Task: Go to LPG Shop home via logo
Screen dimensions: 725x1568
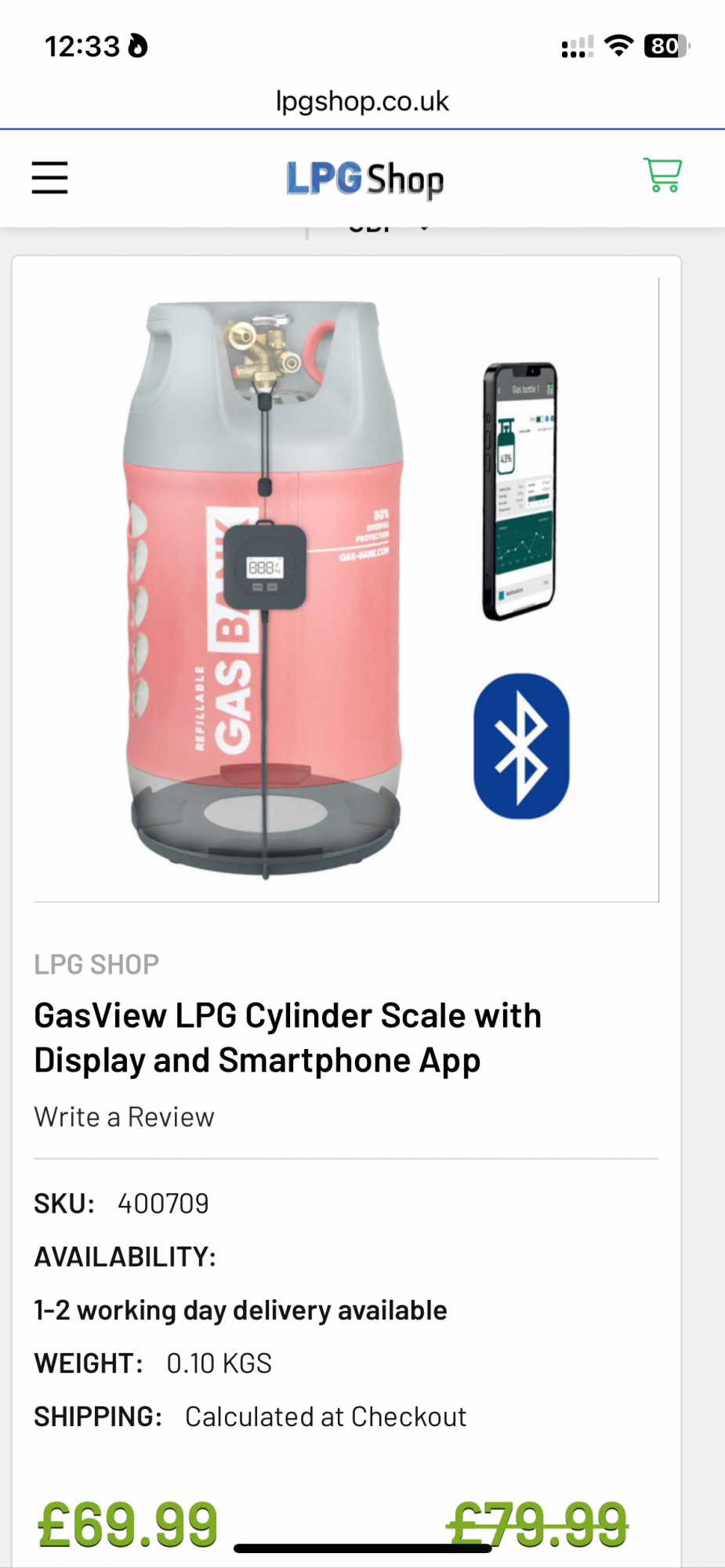Action: pyautogui.click(x=364, y=180)
